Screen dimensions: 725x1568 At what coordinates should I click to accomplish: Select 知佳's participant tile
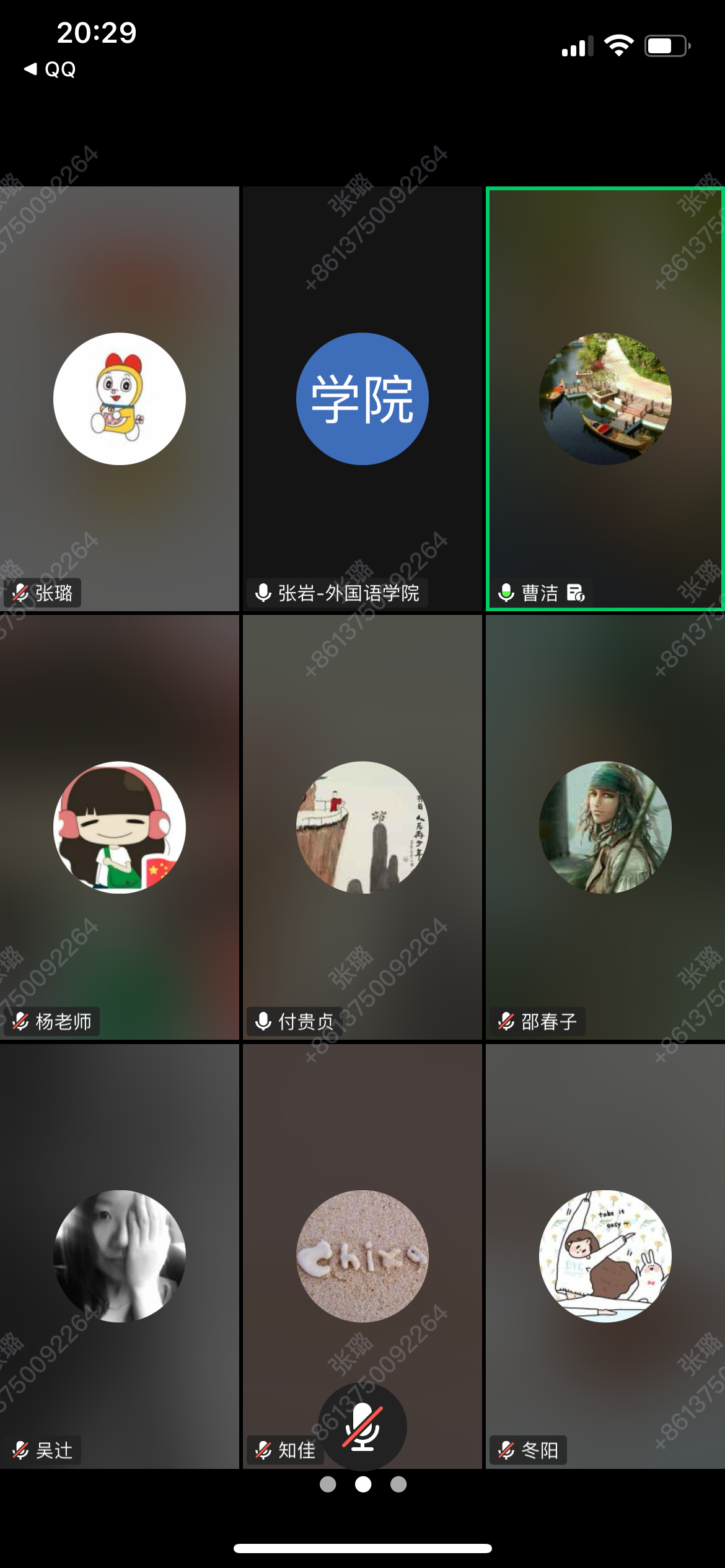coord(362,1256)
